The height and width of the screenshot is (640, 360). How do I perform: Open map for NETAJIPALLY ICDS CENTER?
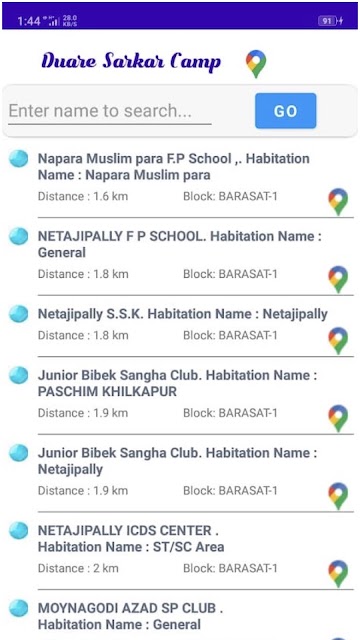click(x=338, y=573)
